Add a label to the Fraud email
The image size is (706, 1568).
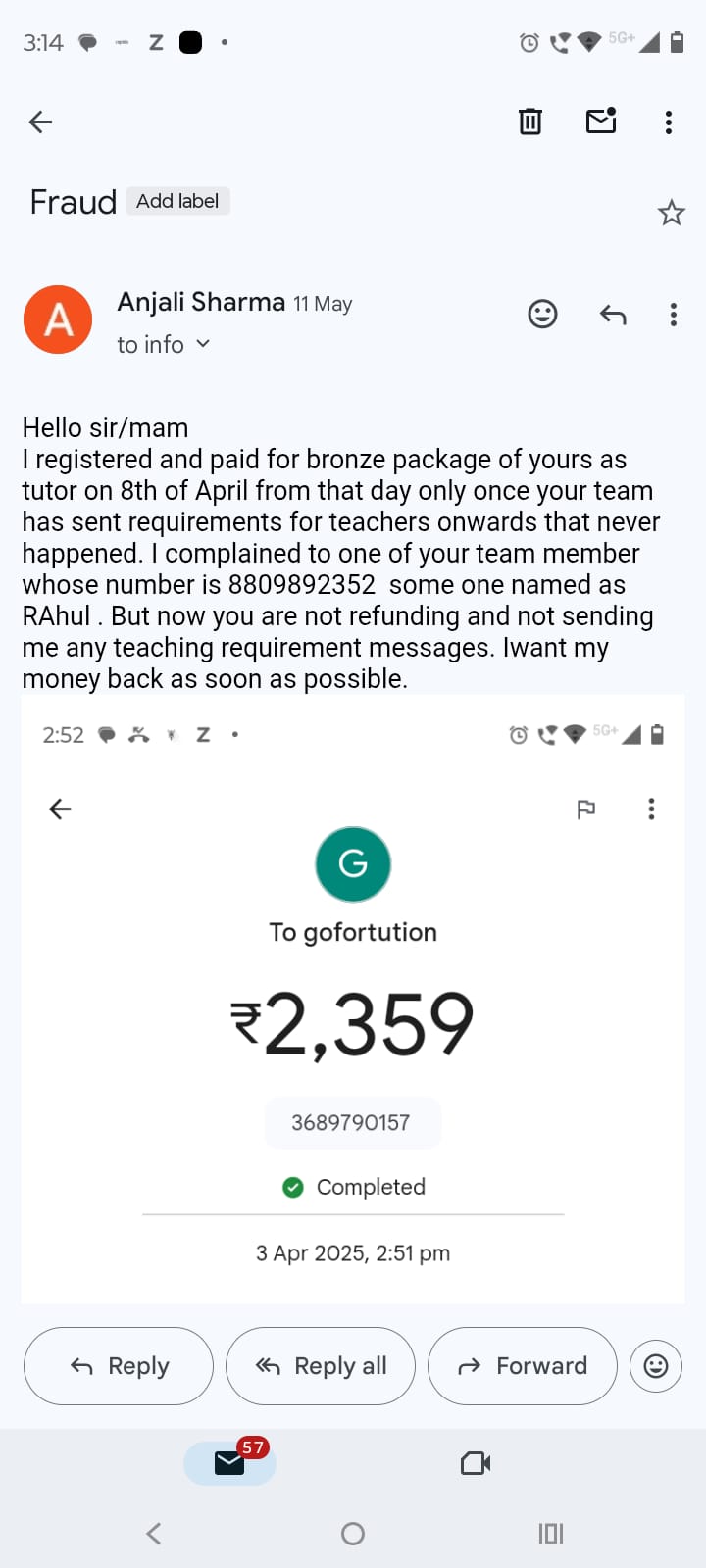click(177, 201)
